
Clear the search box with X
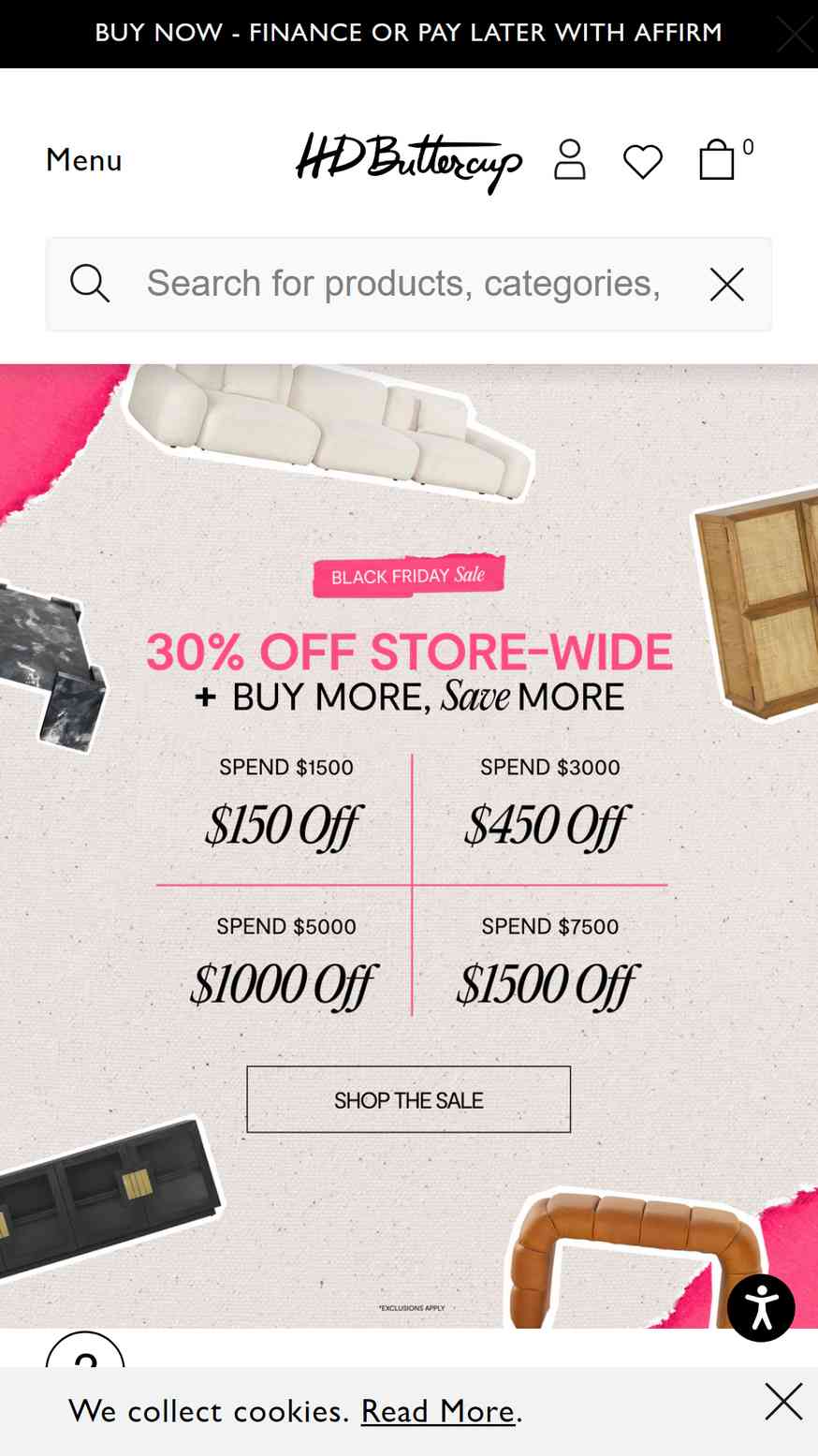coord(727,284)
